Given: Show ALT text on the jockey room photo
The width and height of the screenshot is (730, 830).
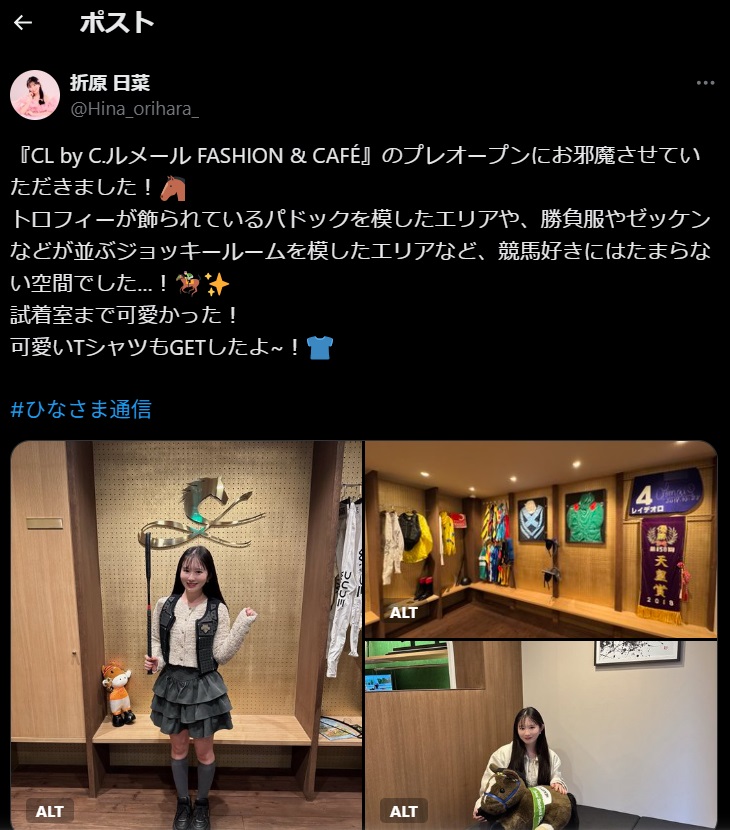Looking at the screenshot, I should point(404,612).
